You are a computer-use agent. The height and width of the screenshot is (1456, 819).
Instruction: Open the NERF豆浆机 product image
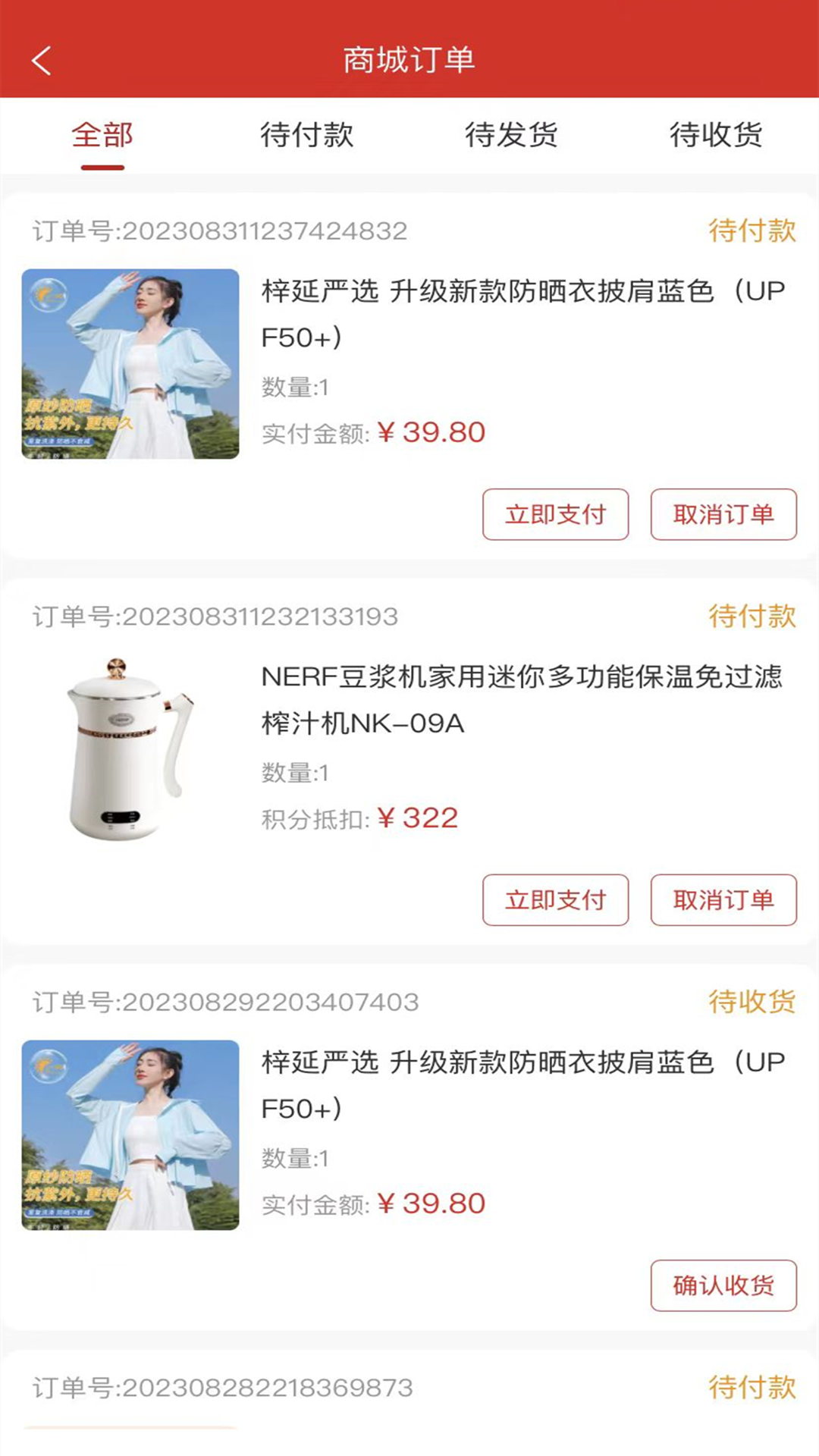point(130,749)
